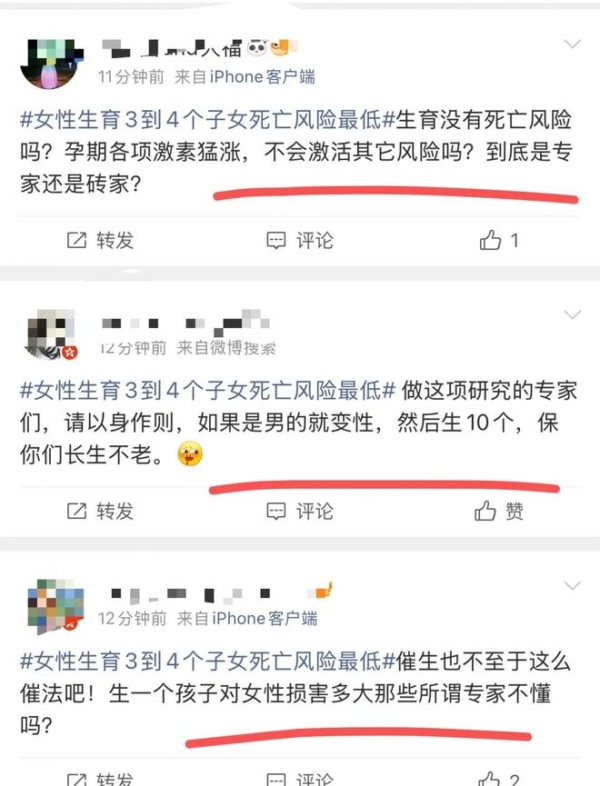
Task: Expand the chevron menu on the 长生不老 post
Action: (572, 316)
